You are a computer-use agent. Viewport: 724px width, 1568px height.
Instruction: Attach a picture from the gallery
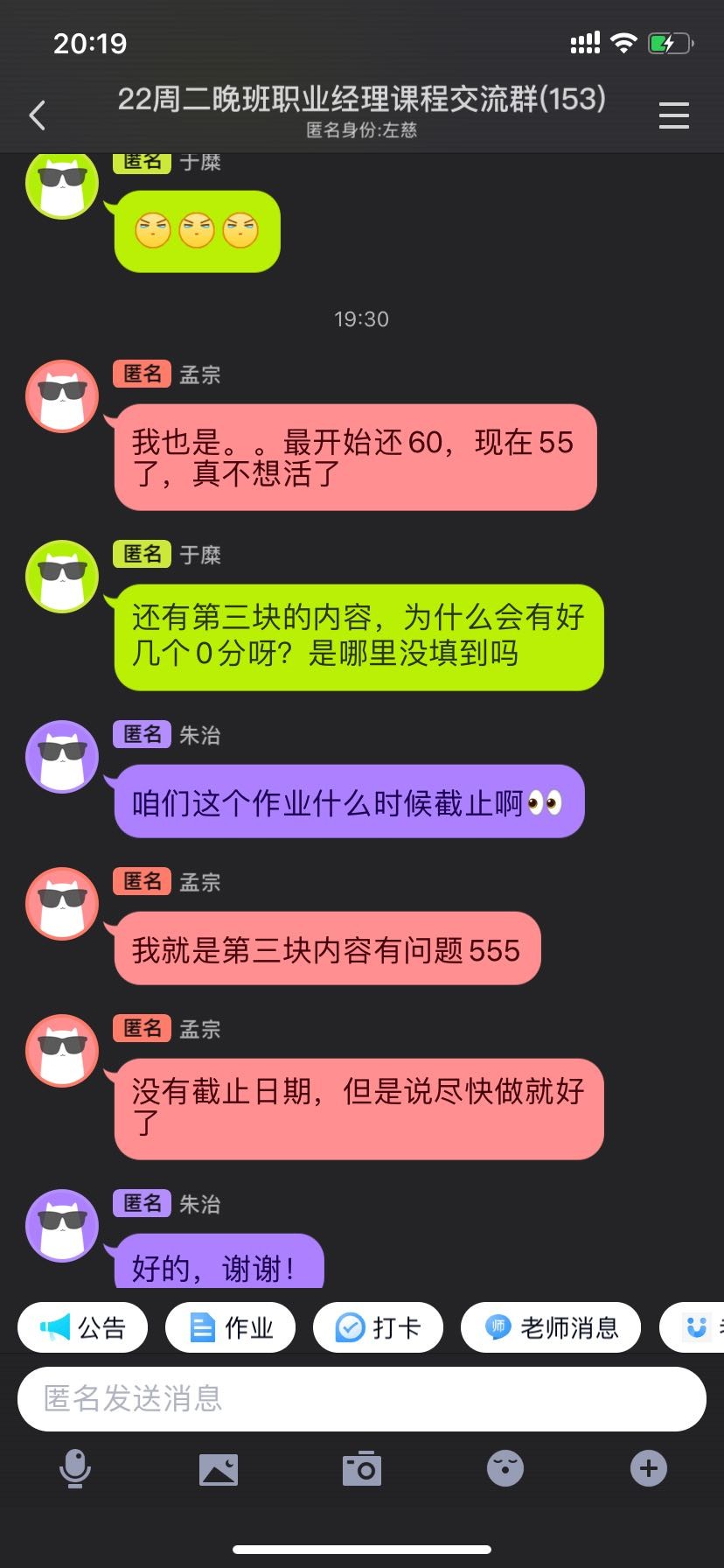(x=219, y=1468)
